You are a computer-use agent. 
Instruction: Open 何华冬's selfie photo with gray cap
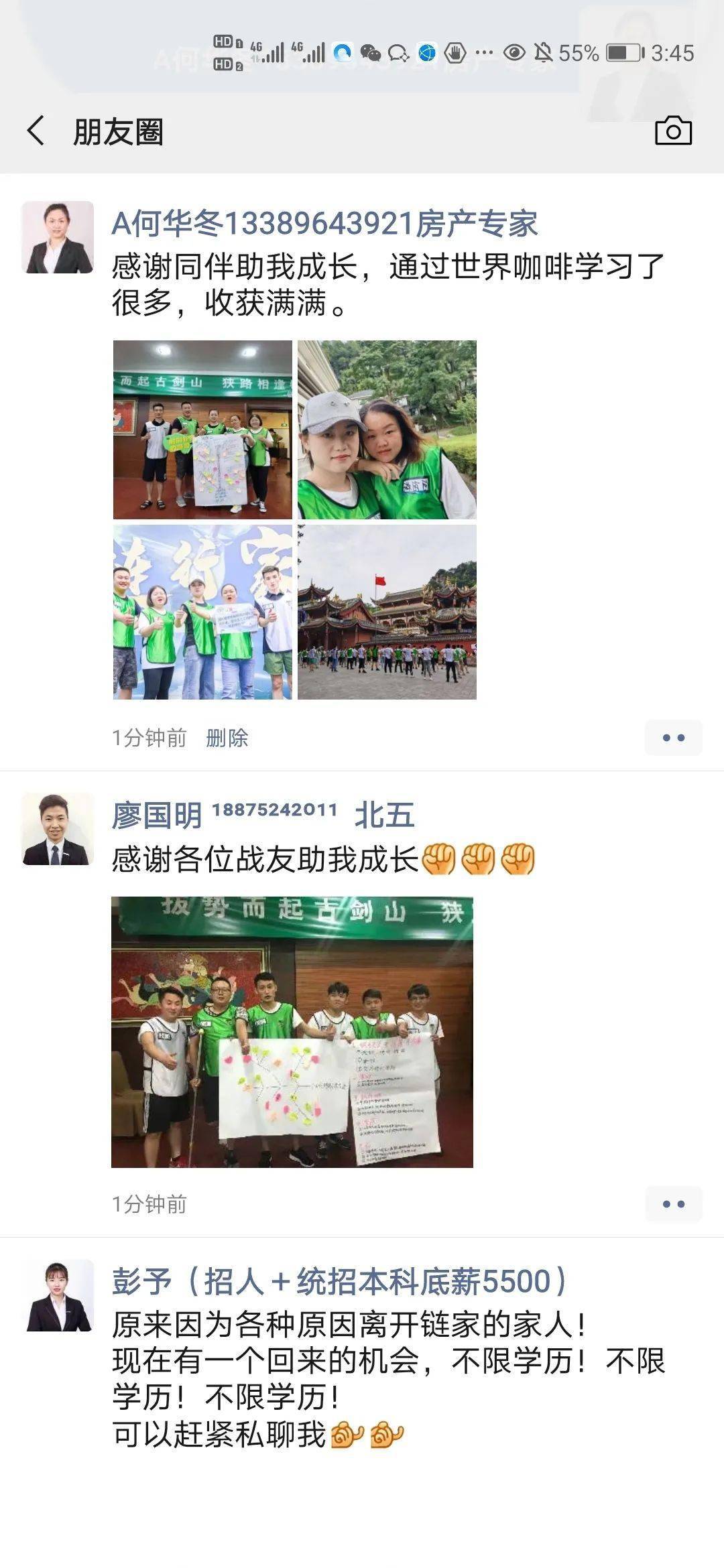[x=387, y=430]
